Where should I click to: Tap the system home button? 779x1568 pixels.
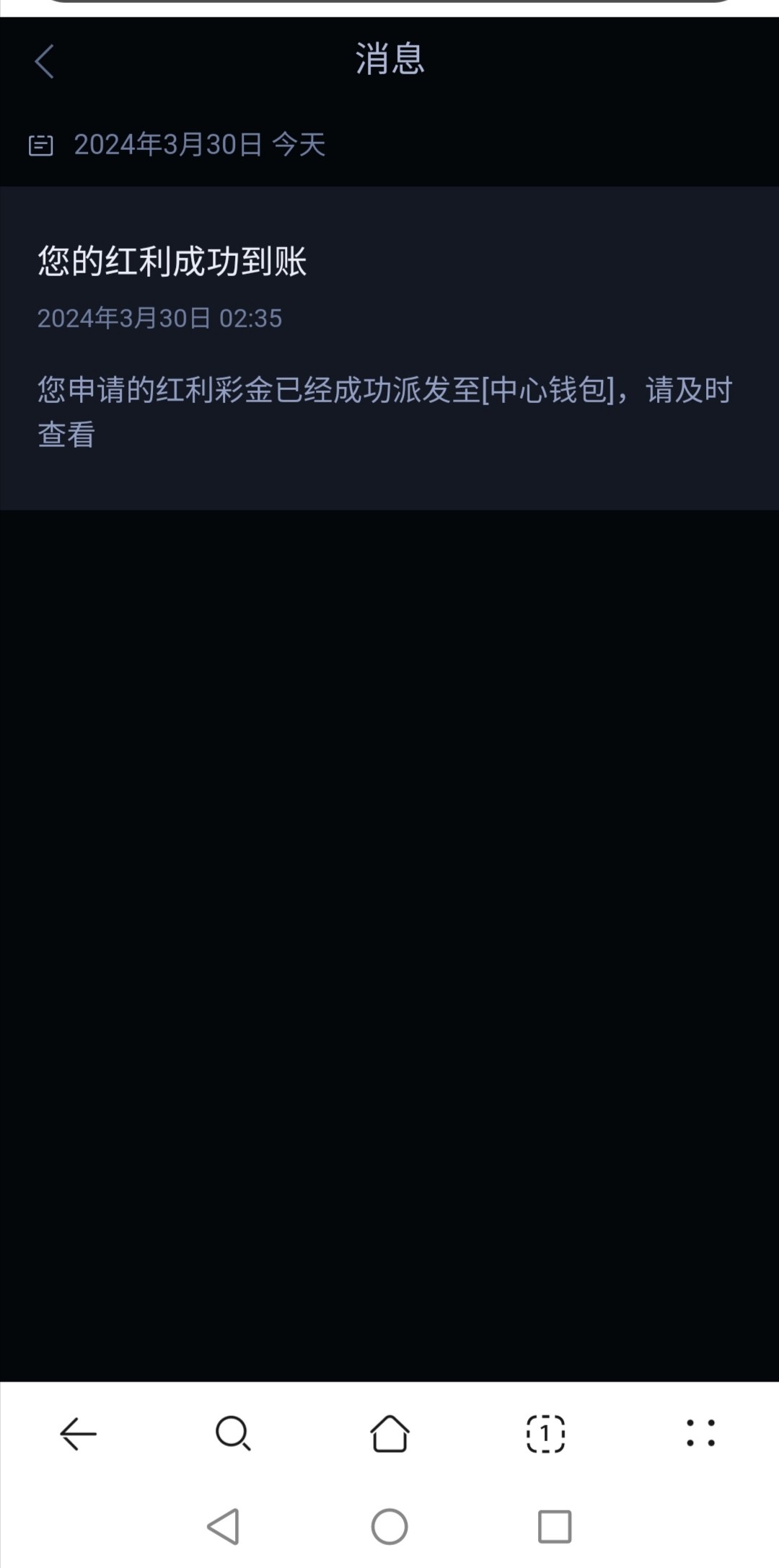389,1526
